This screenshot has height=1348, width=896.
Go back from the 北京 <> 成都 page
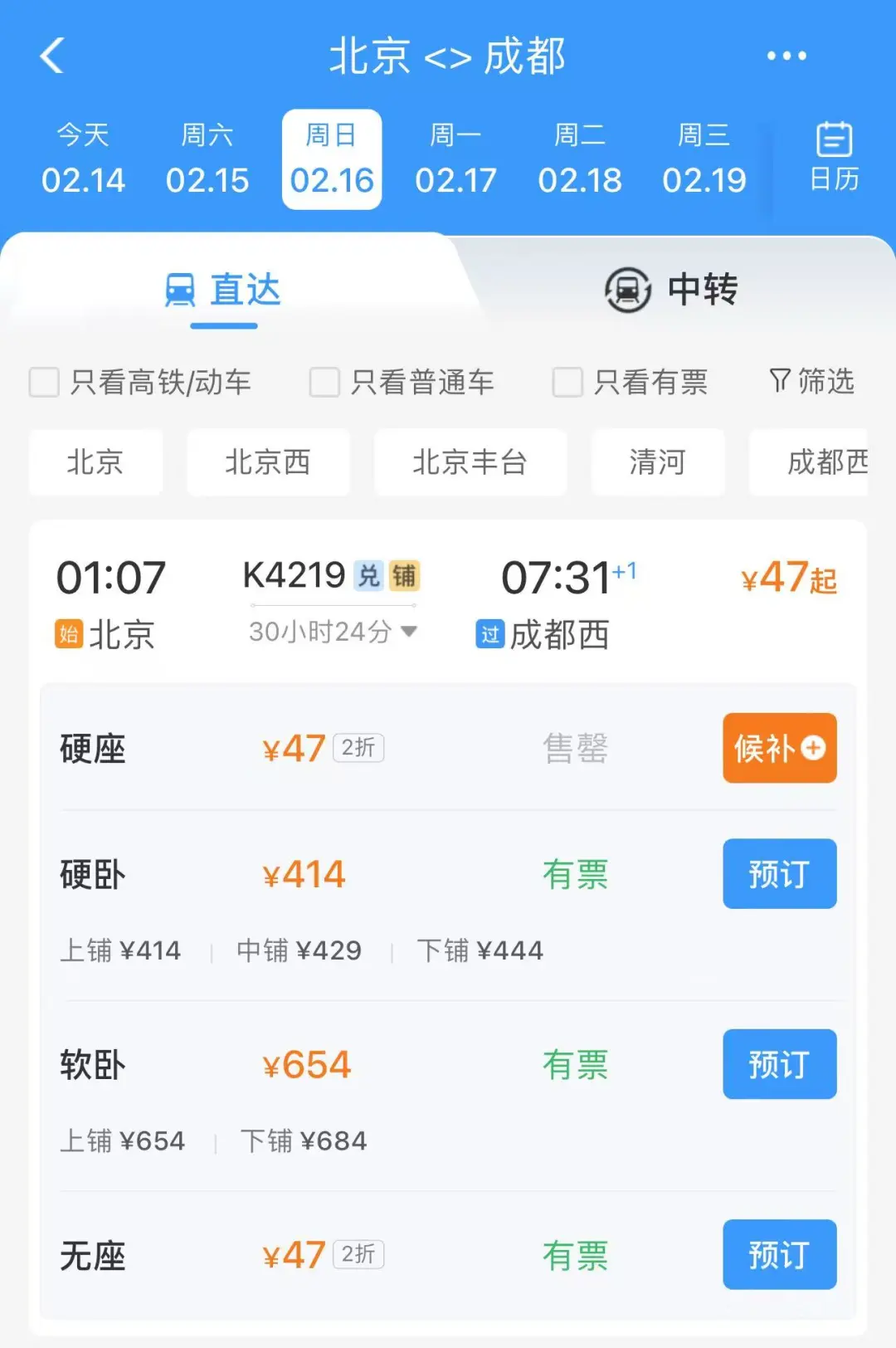(52, 56)
